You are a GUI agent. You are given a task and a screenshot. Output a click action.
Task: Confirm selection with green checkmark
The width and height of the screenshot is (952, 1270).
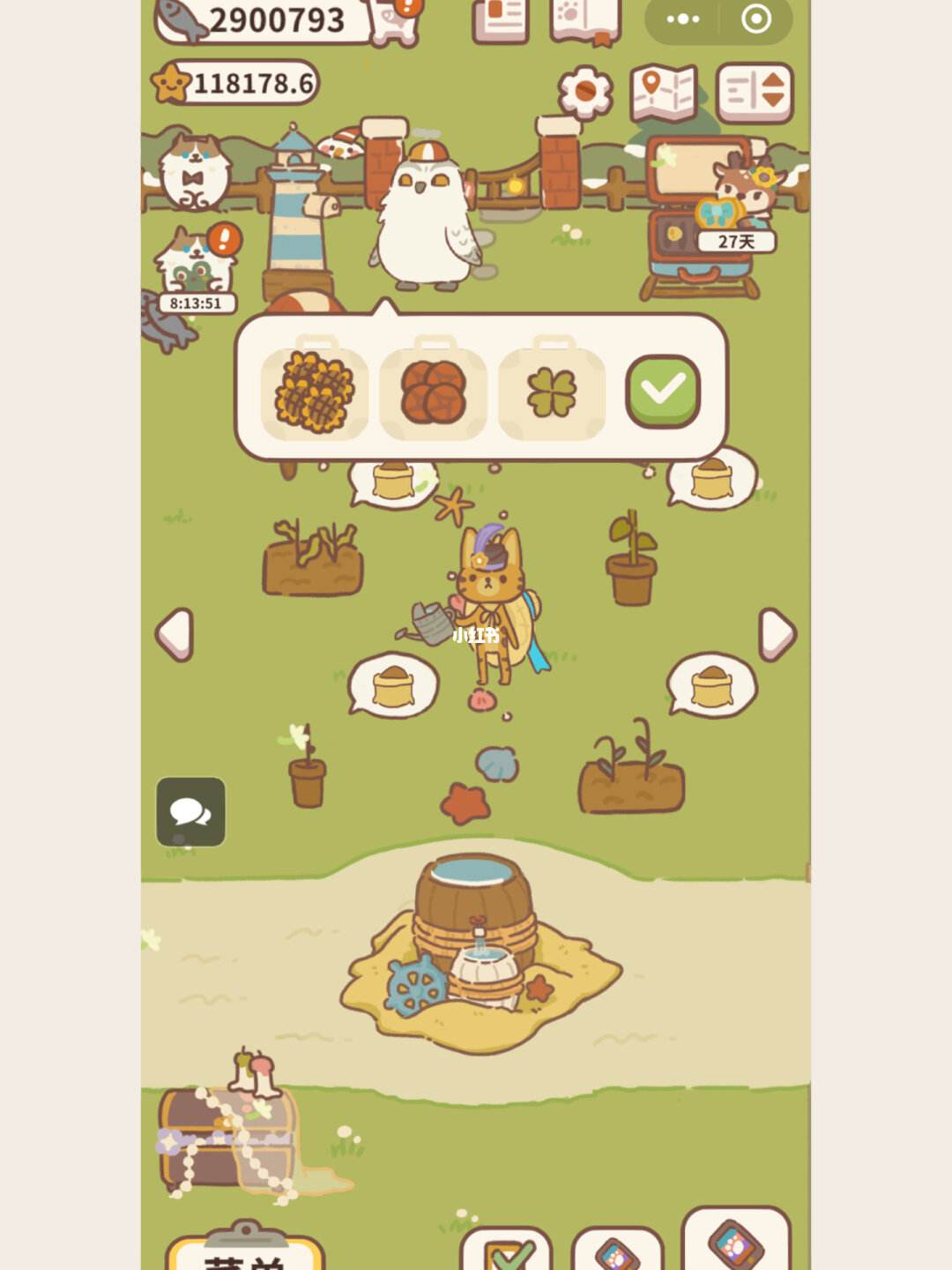pos(663,391)
